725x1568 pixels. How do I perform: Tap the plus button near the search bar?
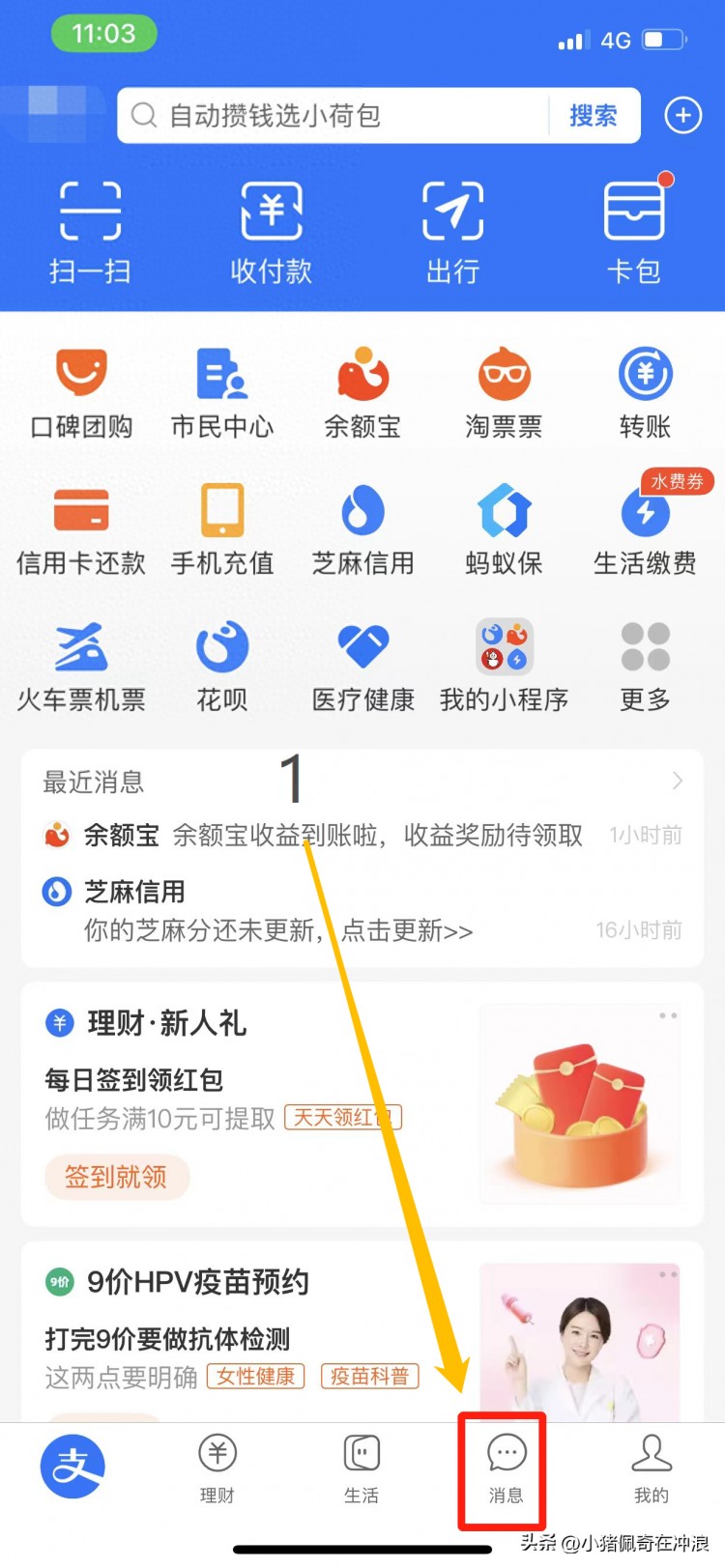click(x=683, y=115)
